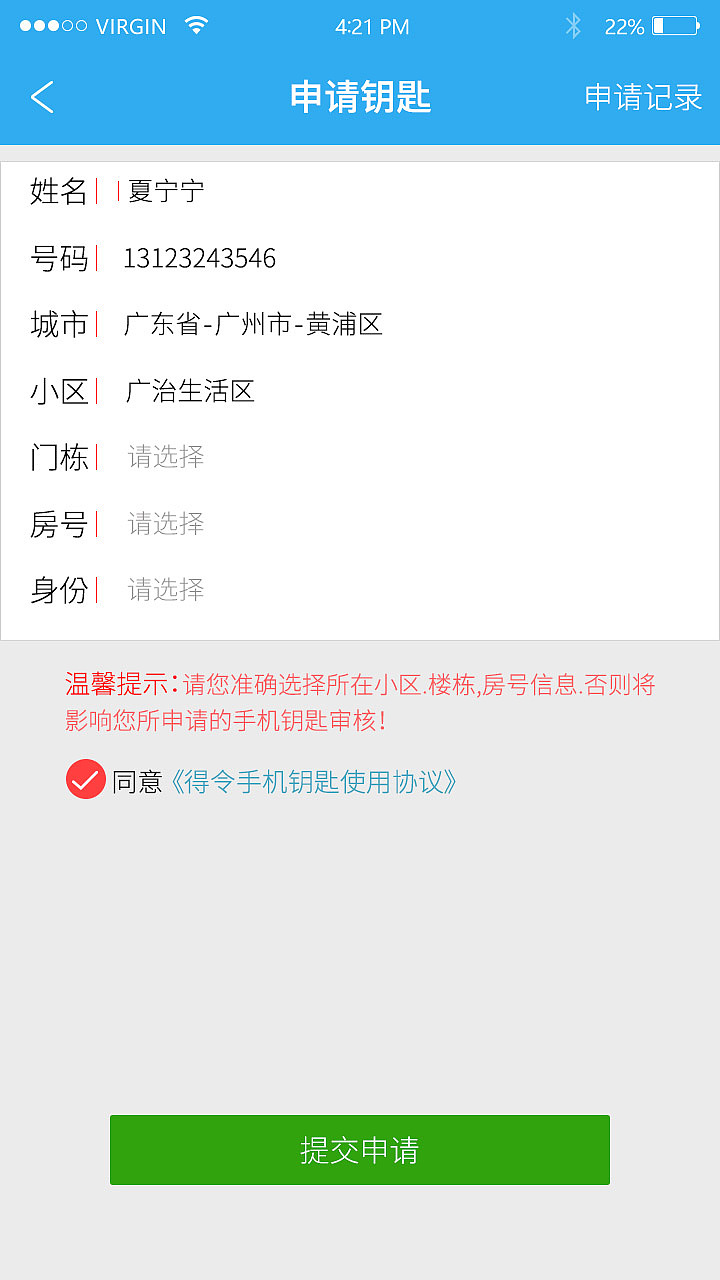This screenshot has width=720, height=1280.
Task: Open the 申请记录 application records
Action: tap(643, 98)
